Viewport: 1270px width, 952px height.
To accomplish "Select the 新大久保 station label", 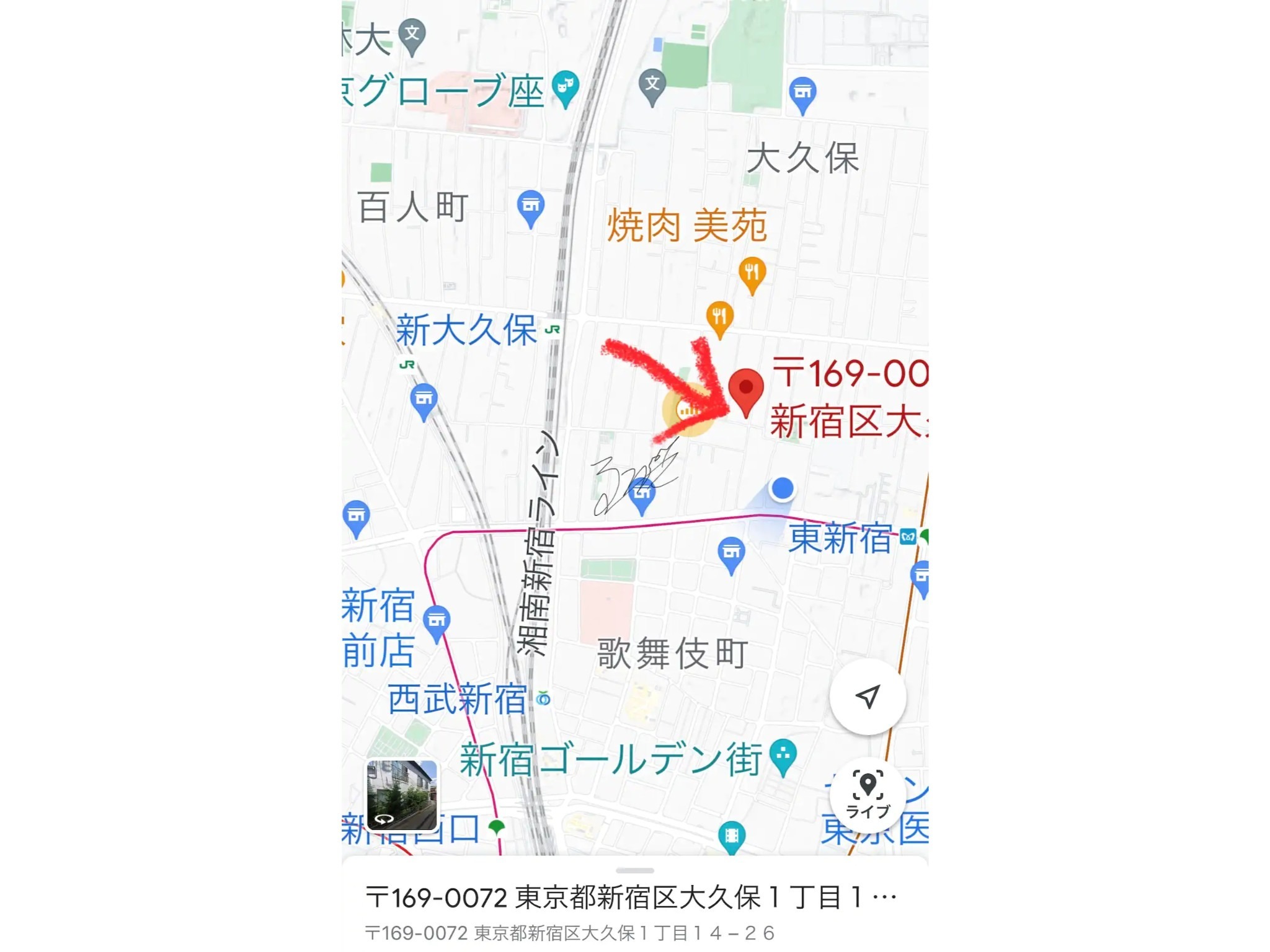I will click(x=466, y=330).
